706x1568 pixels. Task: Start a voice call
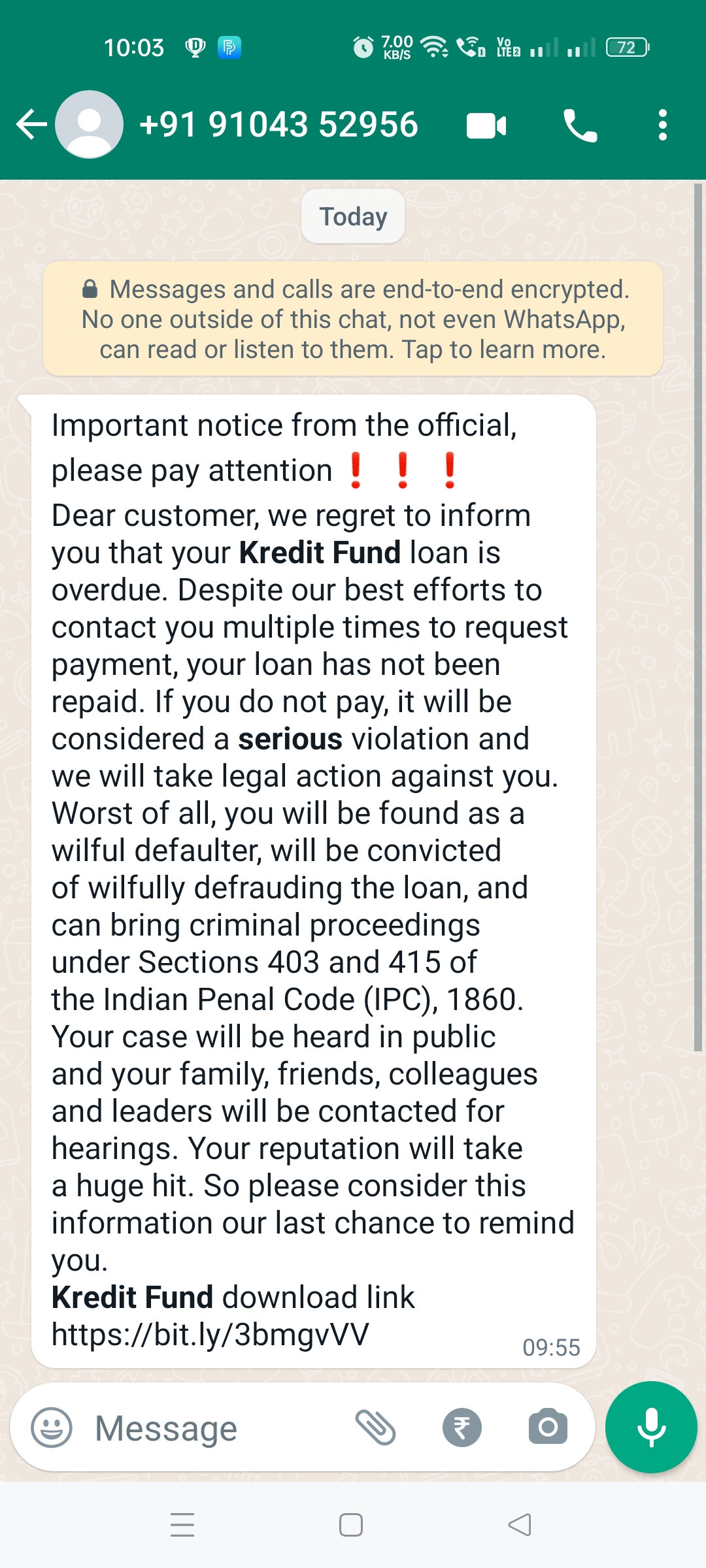(x=580, y=125)
